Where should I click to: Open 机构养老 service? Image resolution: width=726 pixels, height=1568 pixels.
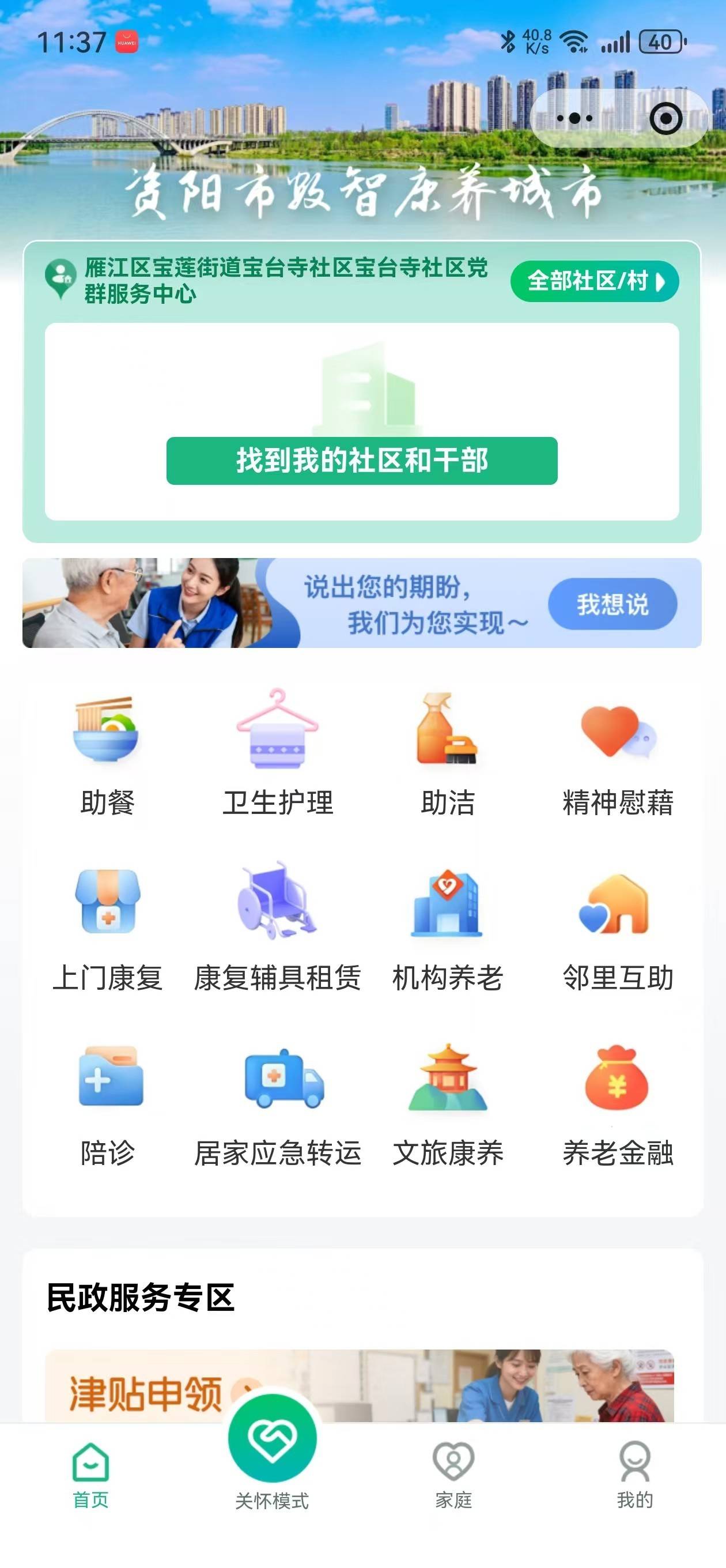[448, 928]
